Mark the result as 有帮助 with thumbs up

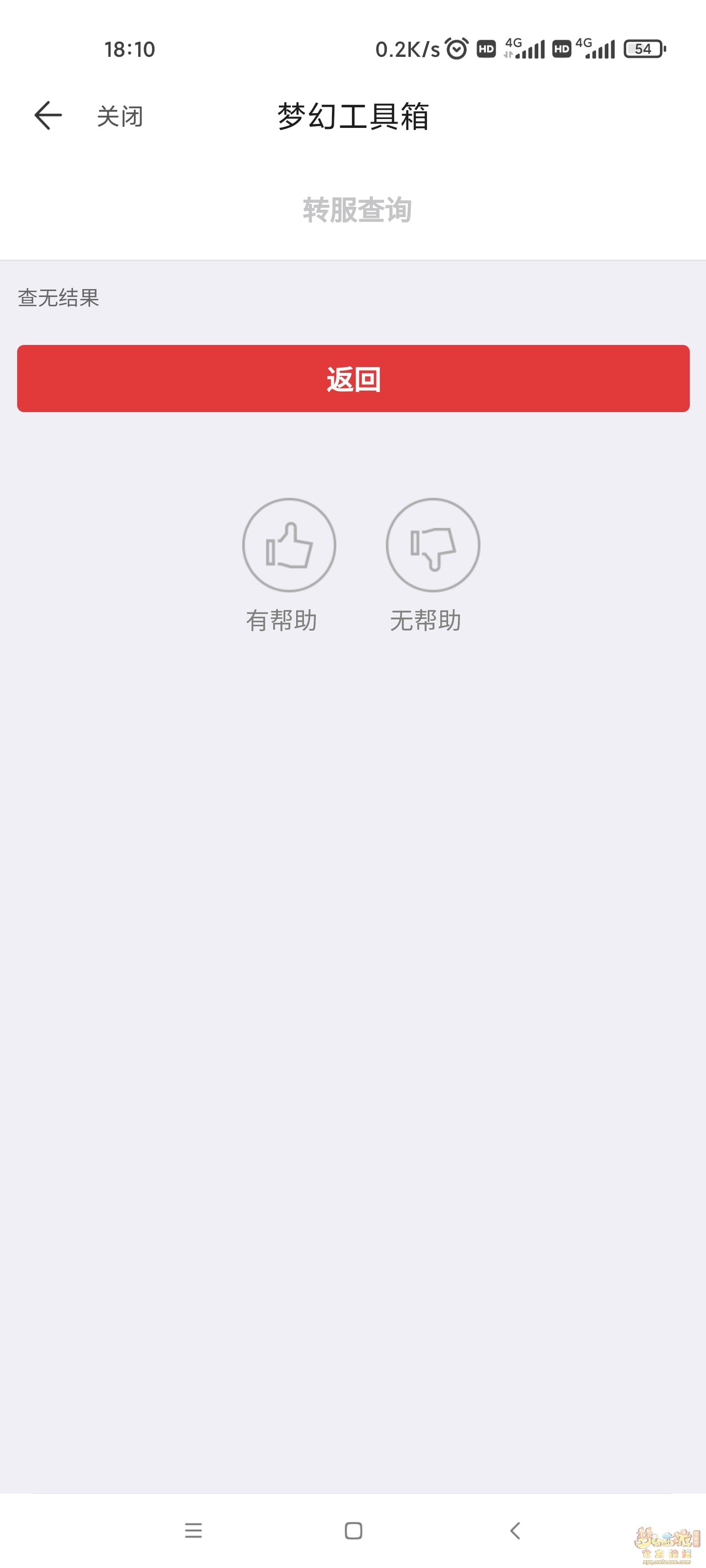(289, 545)
